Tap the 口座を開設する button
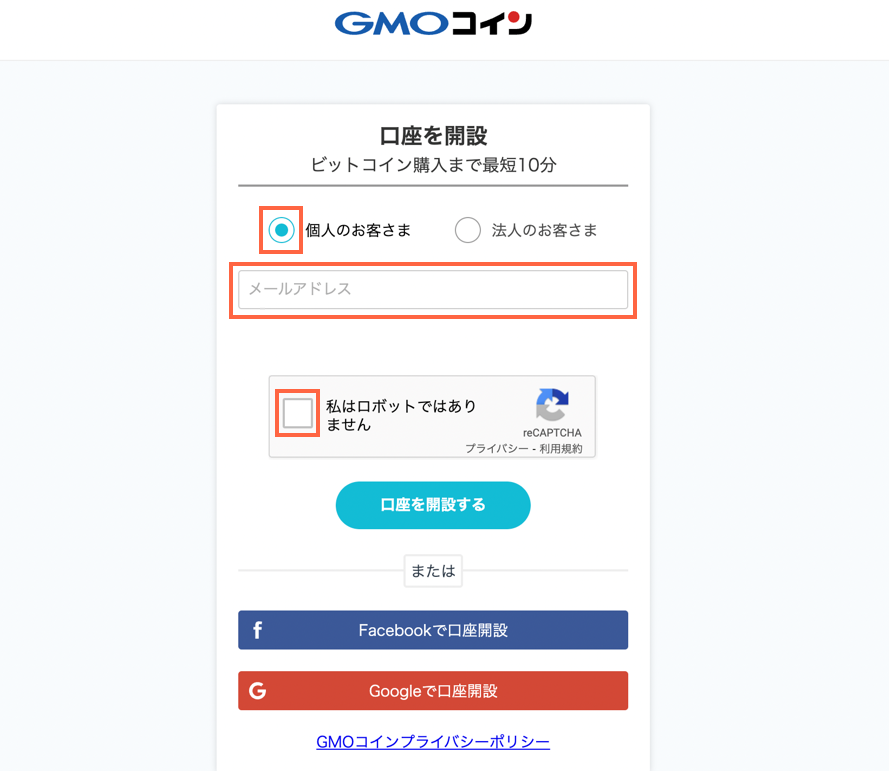Viewport: 889px width, 771px height. (x=432, y=505)
